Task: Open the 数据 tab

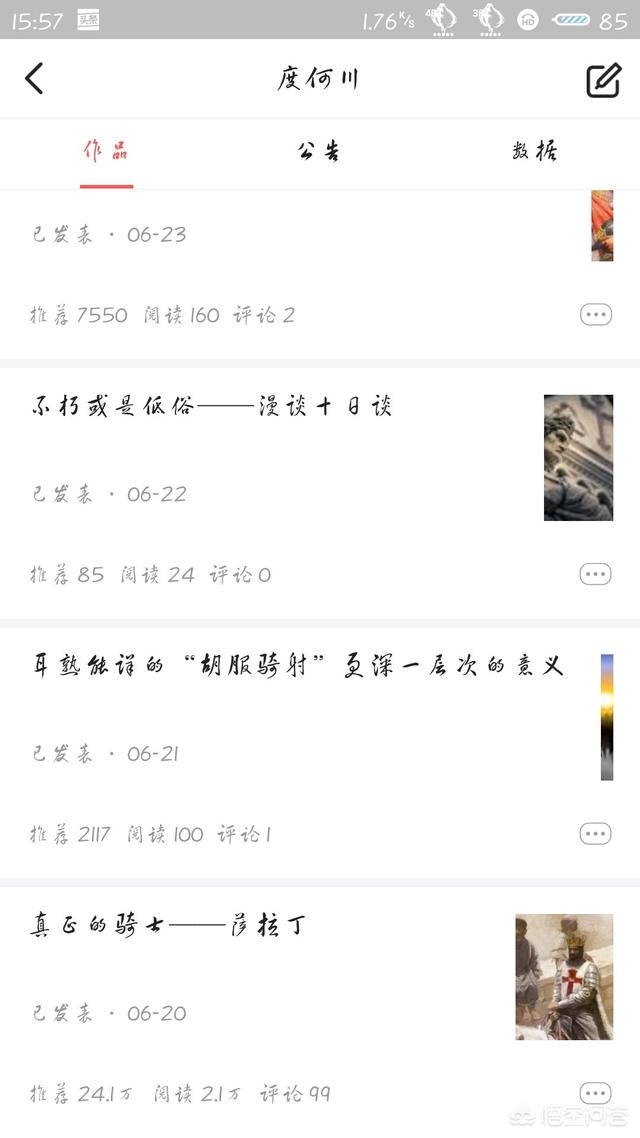Action: (x=534, y=152)
